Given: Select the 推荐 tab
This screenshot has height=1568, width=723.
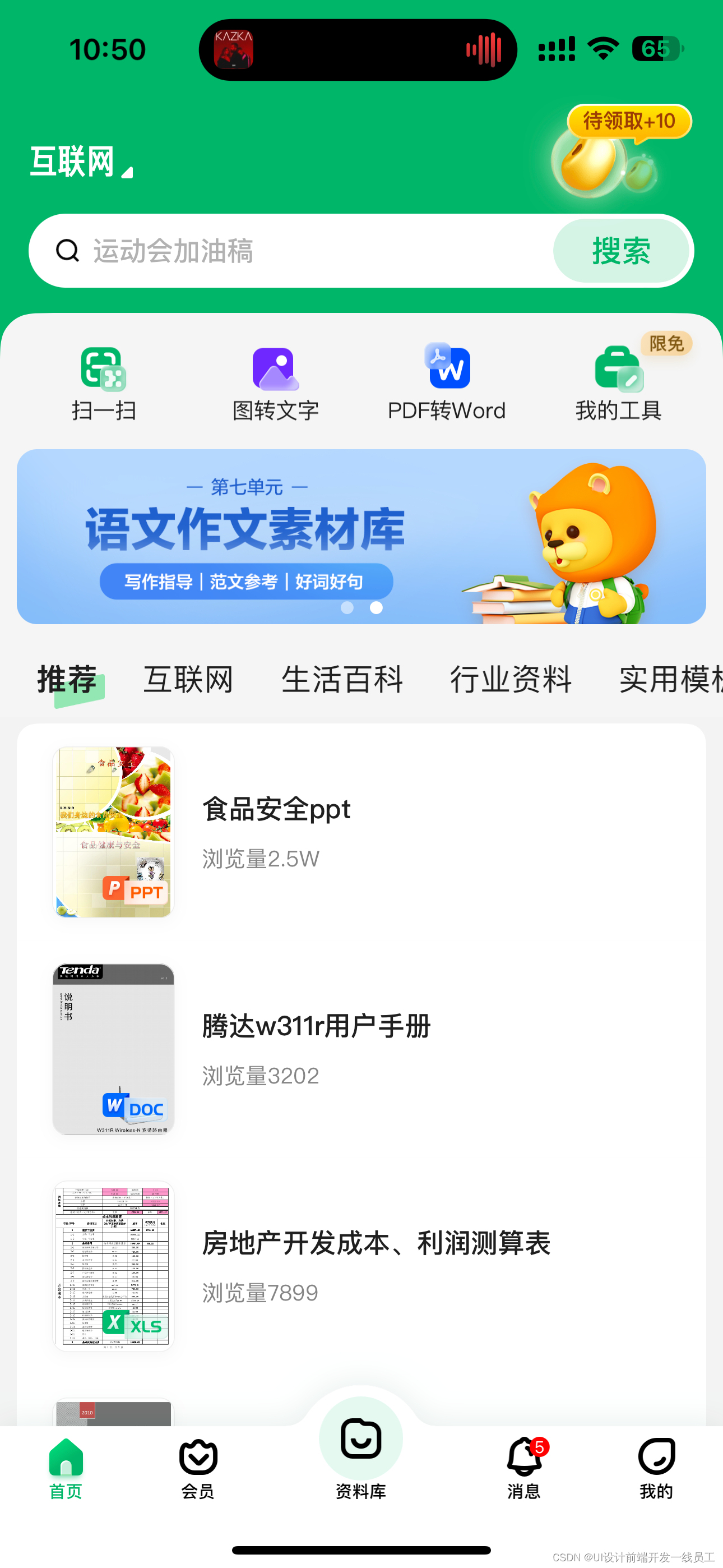Looking at the screenshot, I should point(68,679).
